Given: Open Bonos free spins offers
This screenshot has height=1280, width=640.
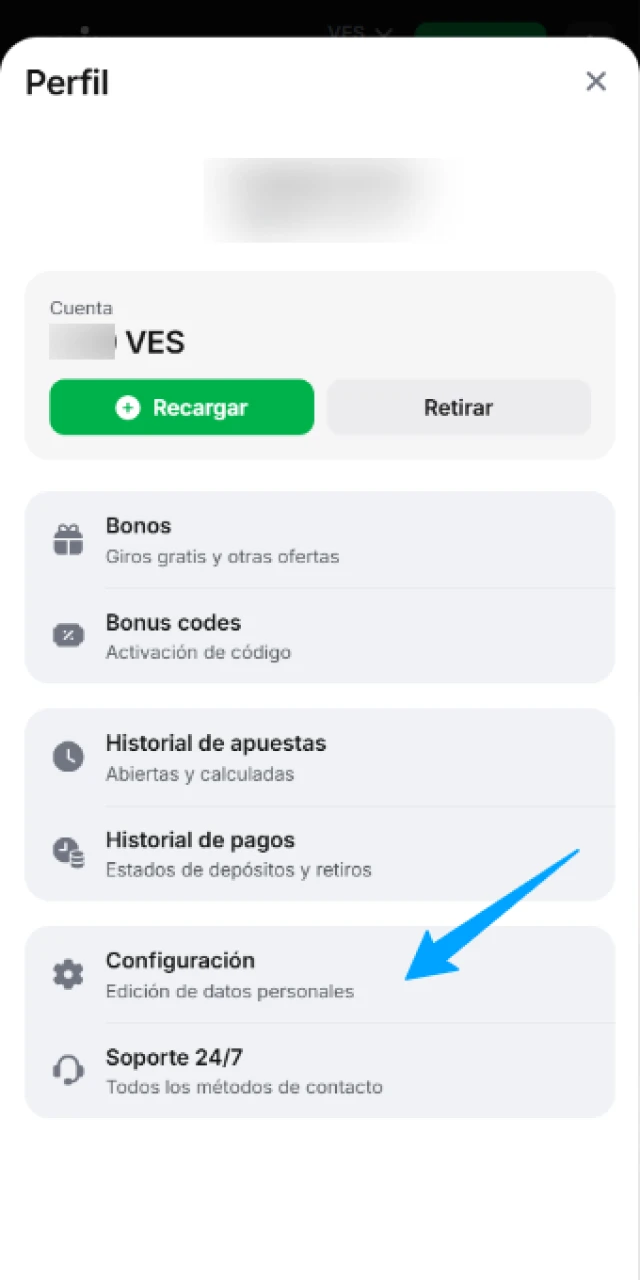Looking at the screenshot, I should click(319, 540).
